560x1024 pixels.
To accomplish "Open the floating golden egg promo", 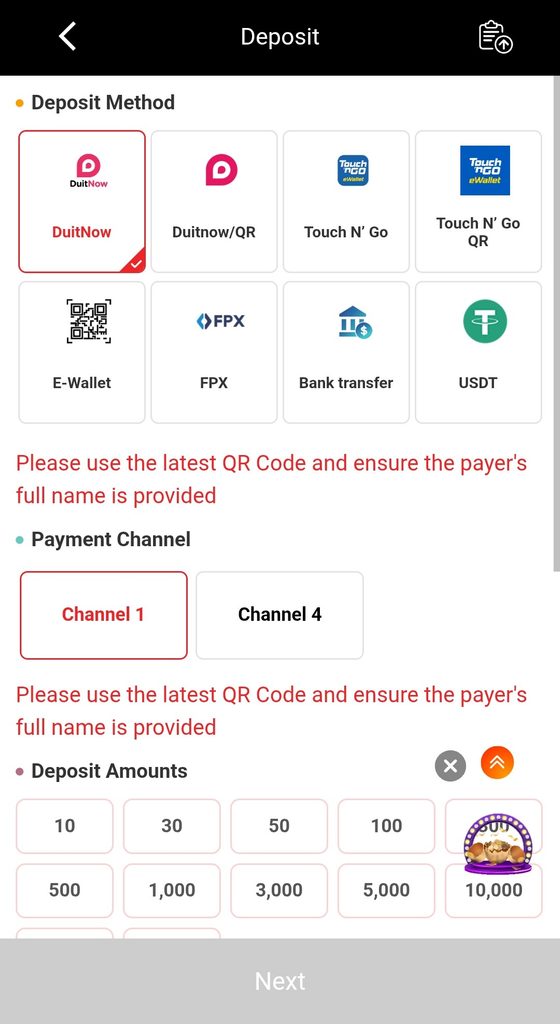I will coord(497,844).
